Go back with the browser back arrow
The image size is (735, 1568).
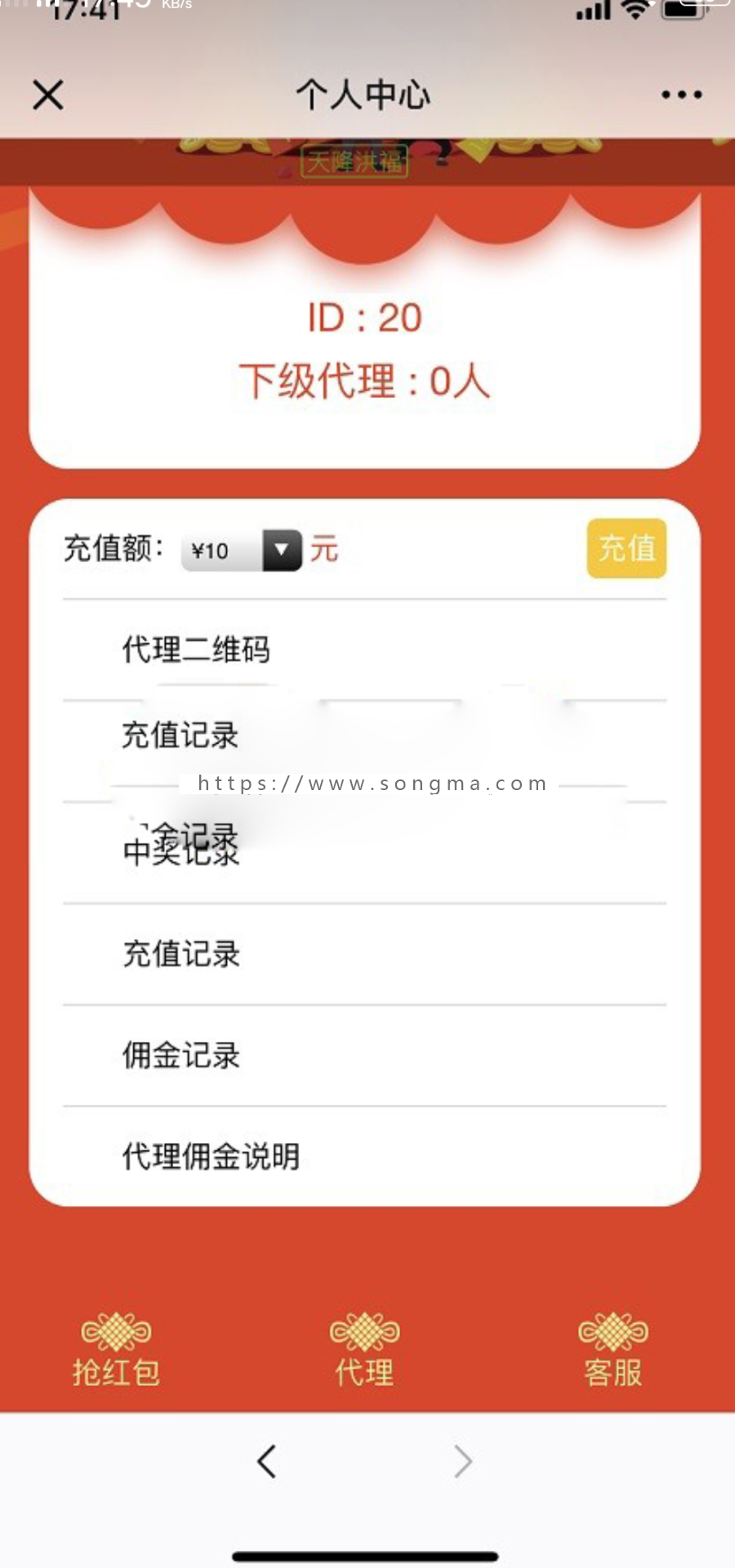[266, 1462]
